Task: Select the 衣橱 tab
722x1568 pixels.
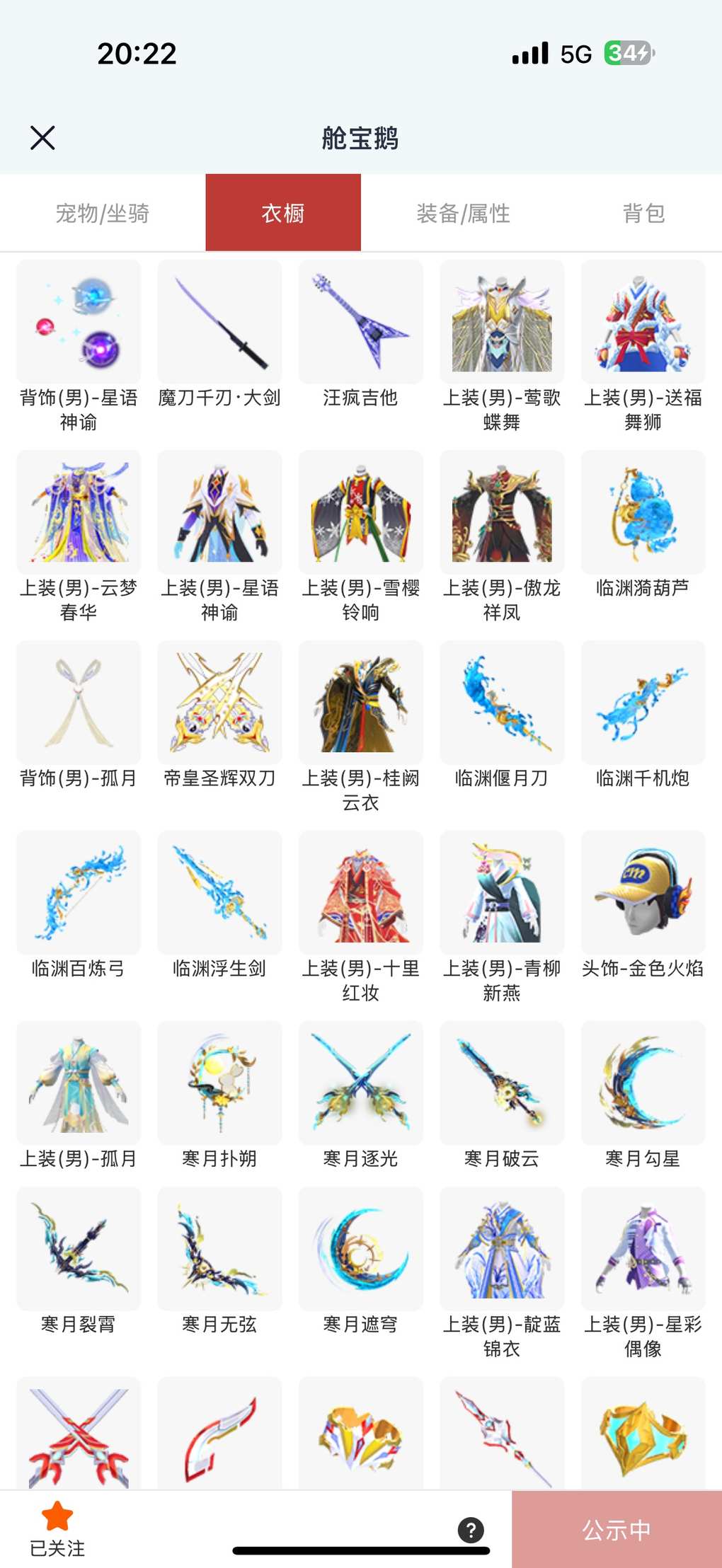Action: point(283,213)
